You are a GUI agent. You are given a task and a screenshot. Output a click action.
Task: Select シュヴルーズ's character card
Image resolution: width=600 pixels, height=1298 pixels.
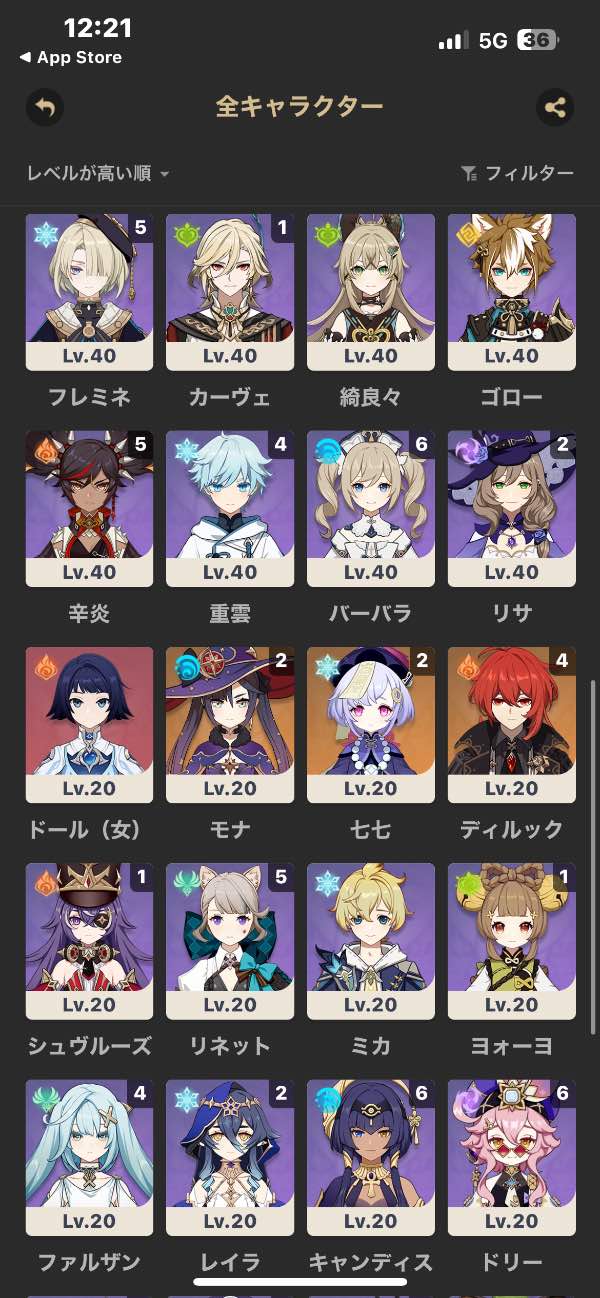(89, 940)
